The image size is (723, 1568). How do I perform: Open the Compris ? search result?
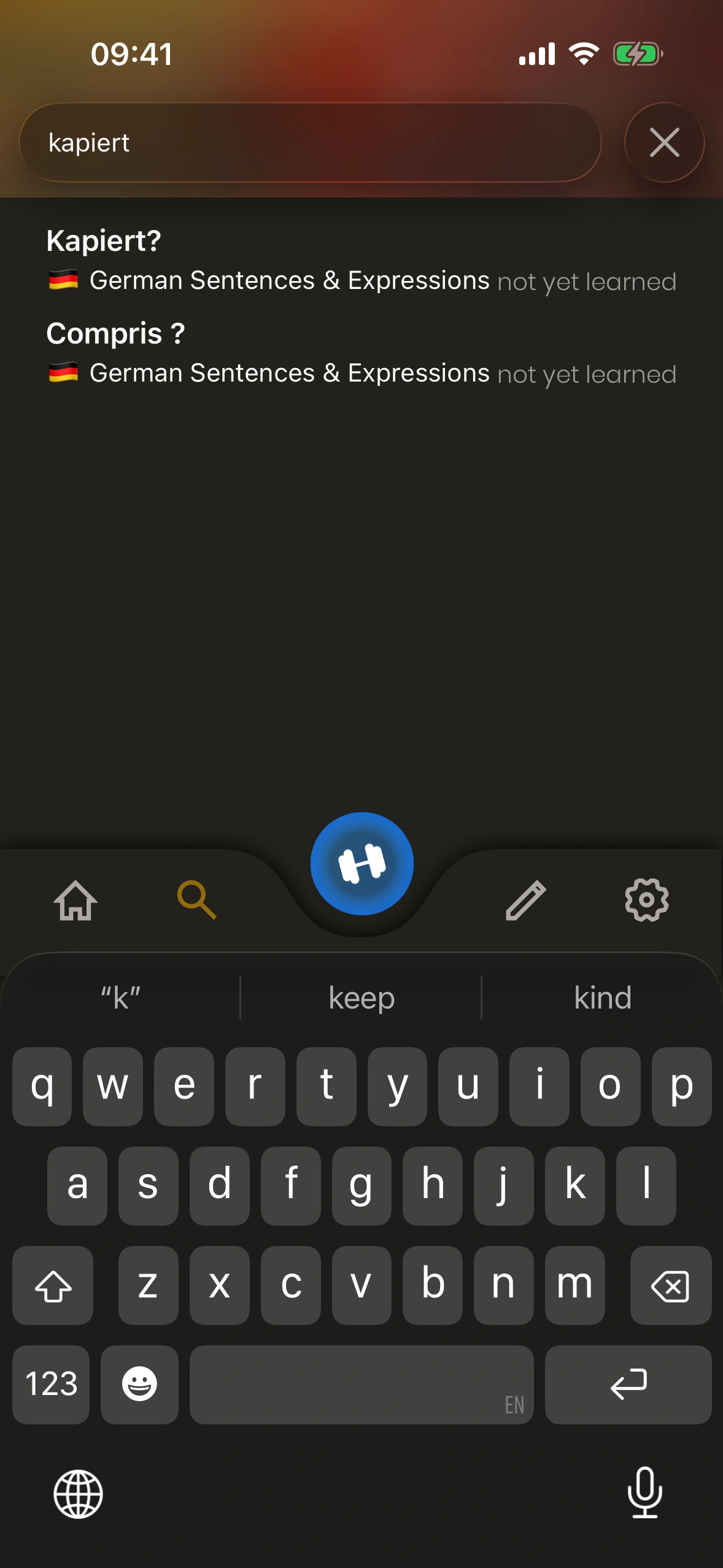[x=361, y=353]
